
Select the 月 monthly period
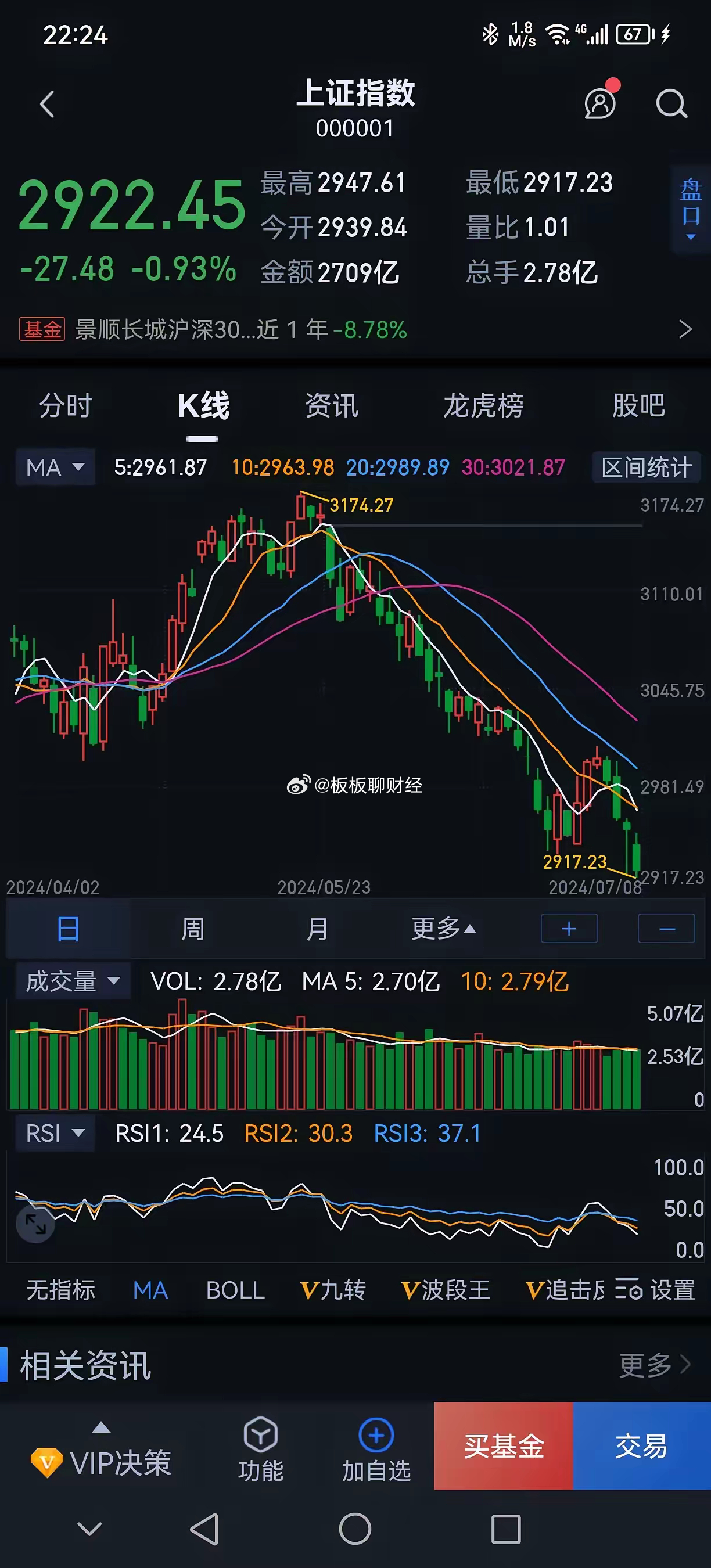(x=317, y=929)
